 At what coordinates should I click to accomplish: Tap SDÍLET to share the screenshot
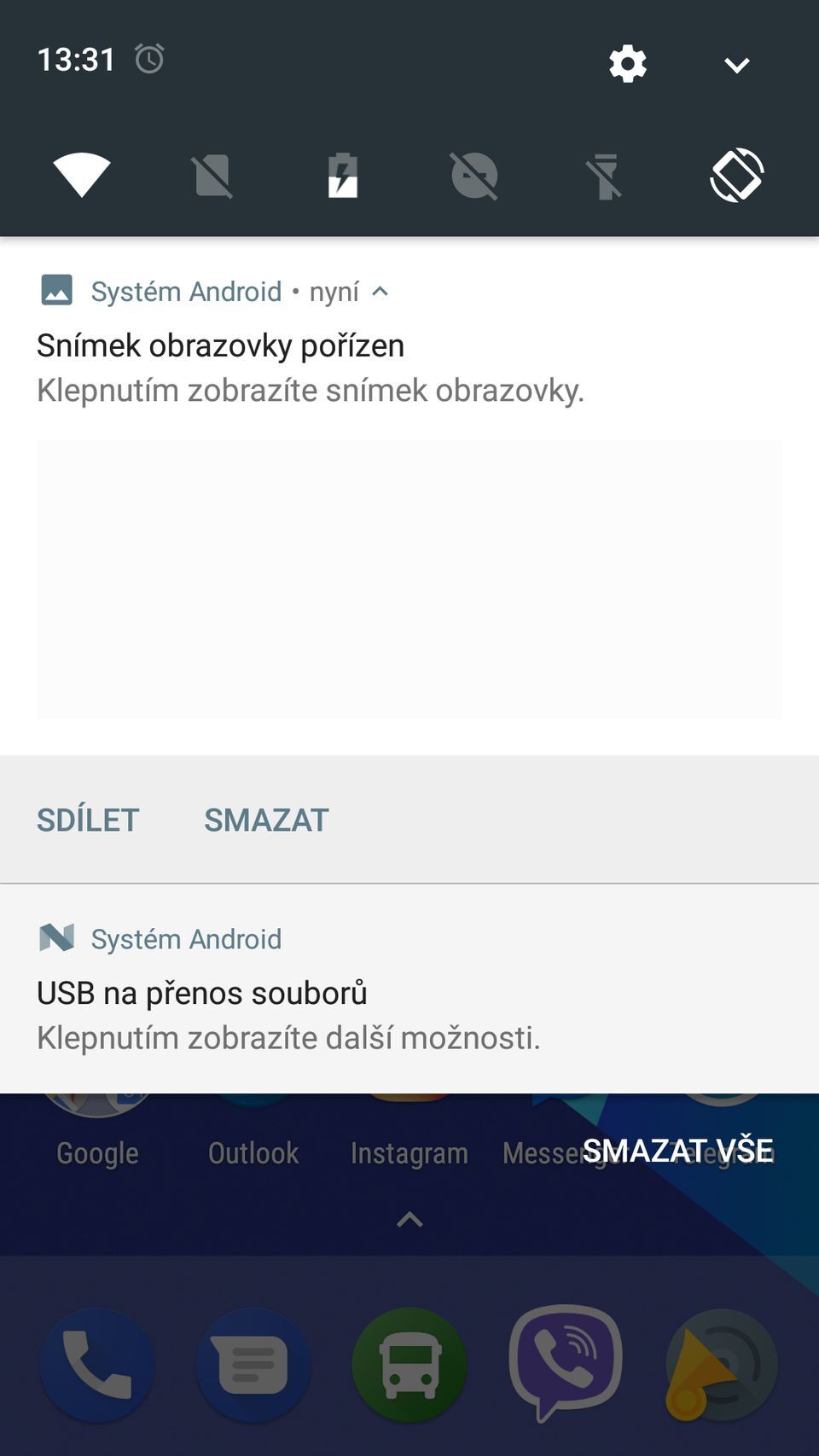(87, 819)
